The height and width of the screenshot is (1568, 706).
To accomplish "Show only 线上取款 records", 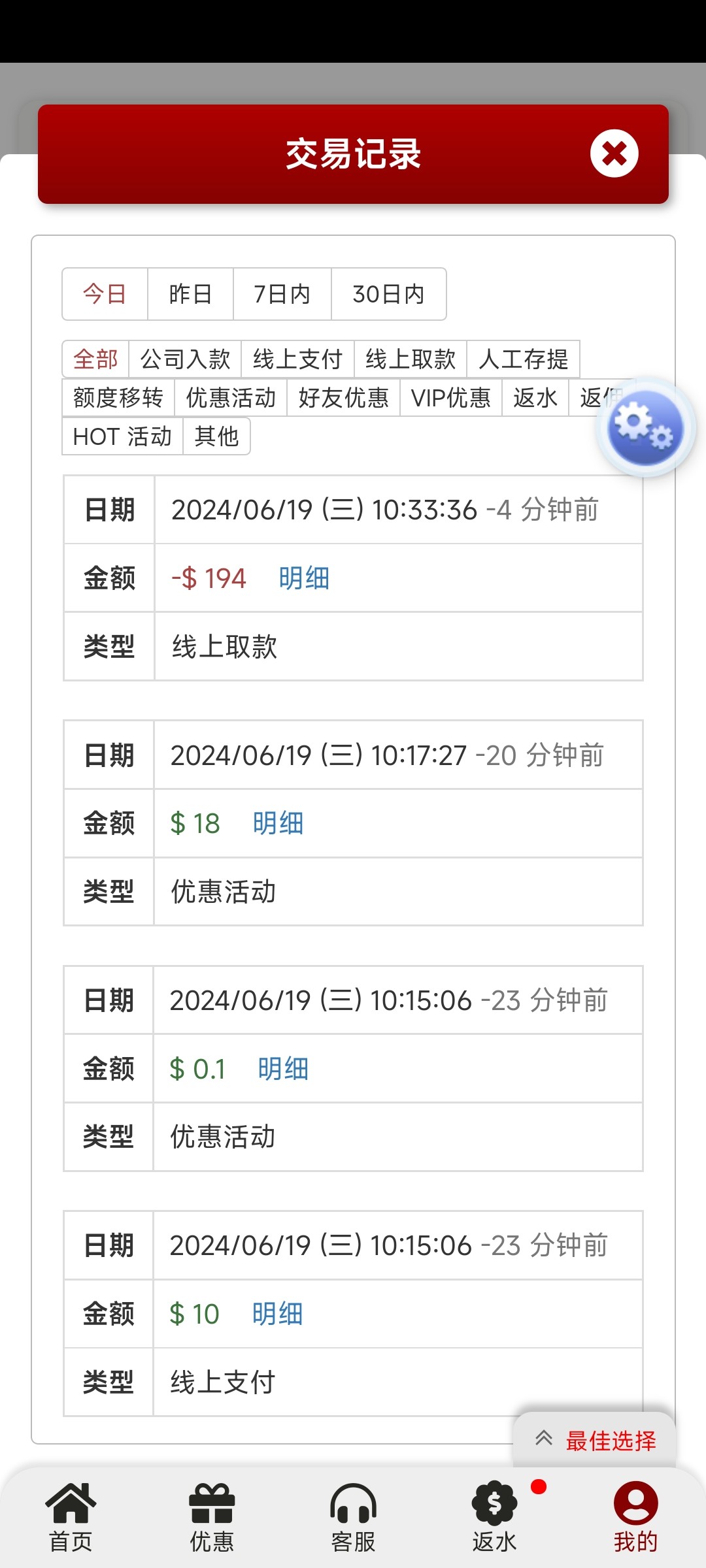I will coord(410,359).
